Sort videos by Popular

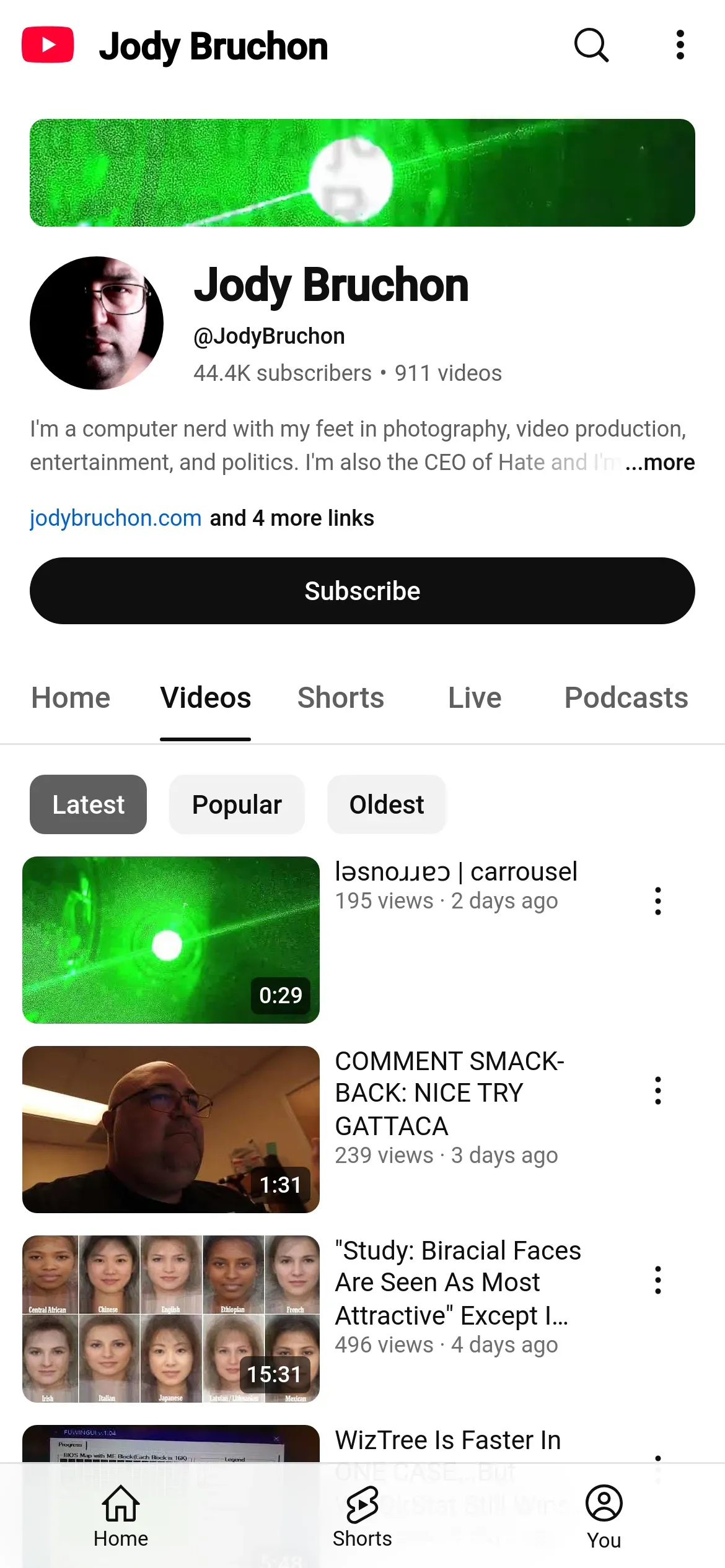237,804
